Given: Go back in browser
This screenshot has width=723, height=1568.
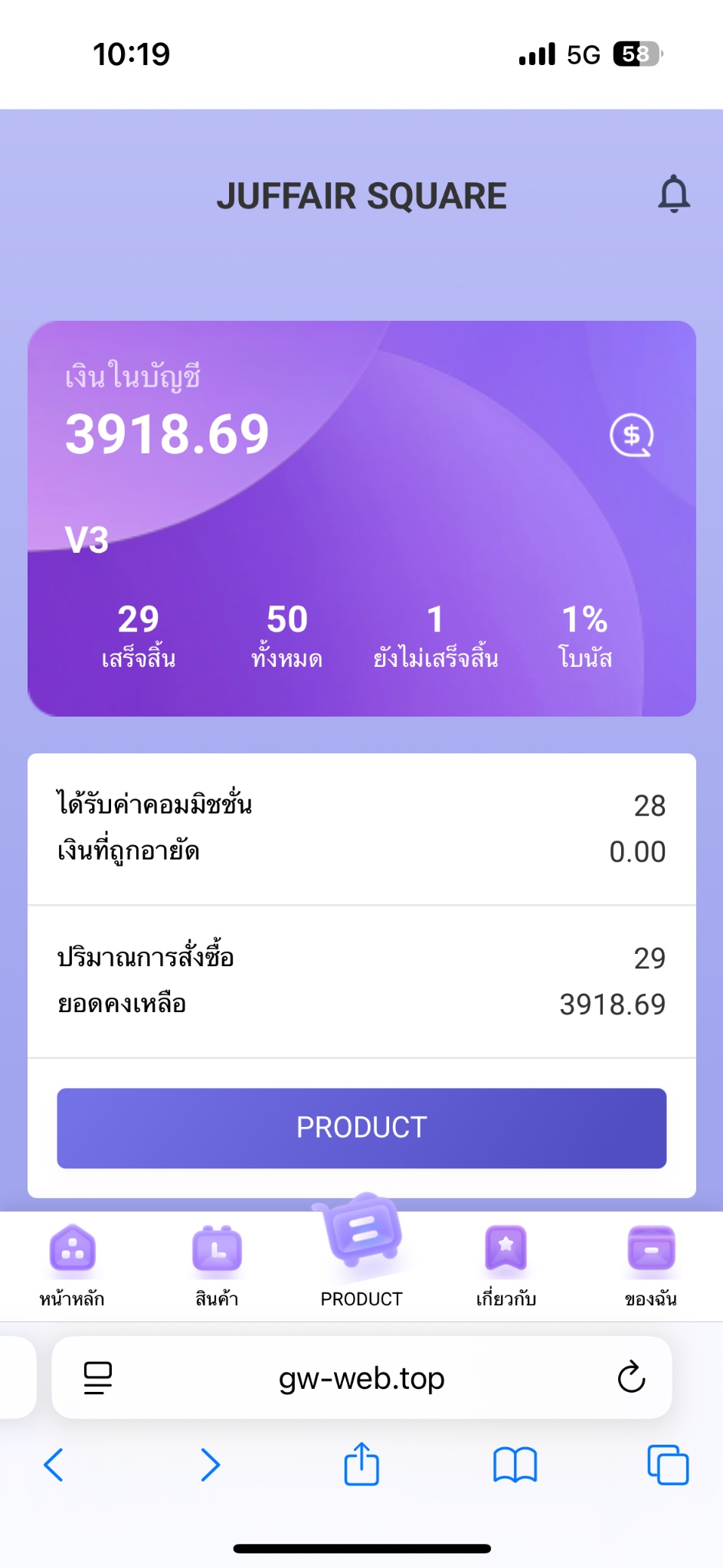Looking at the screenshot, I should tap(54, 1465).
